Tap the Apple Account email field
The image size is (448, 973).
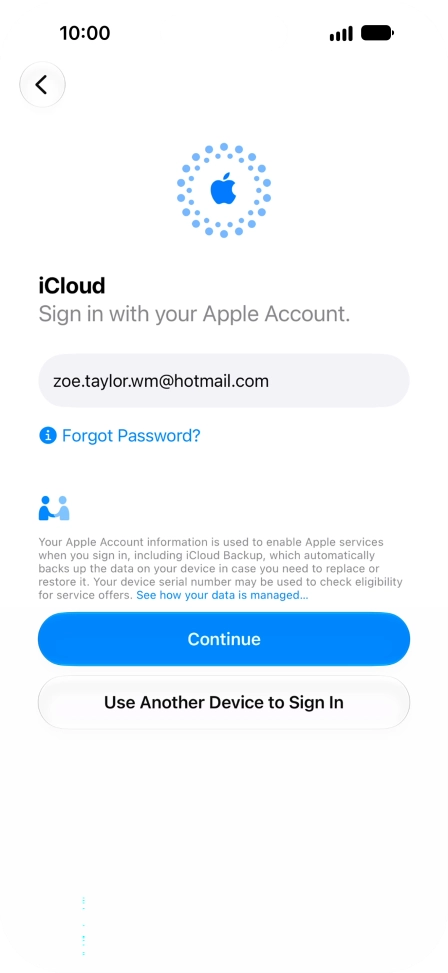[224, 380]
